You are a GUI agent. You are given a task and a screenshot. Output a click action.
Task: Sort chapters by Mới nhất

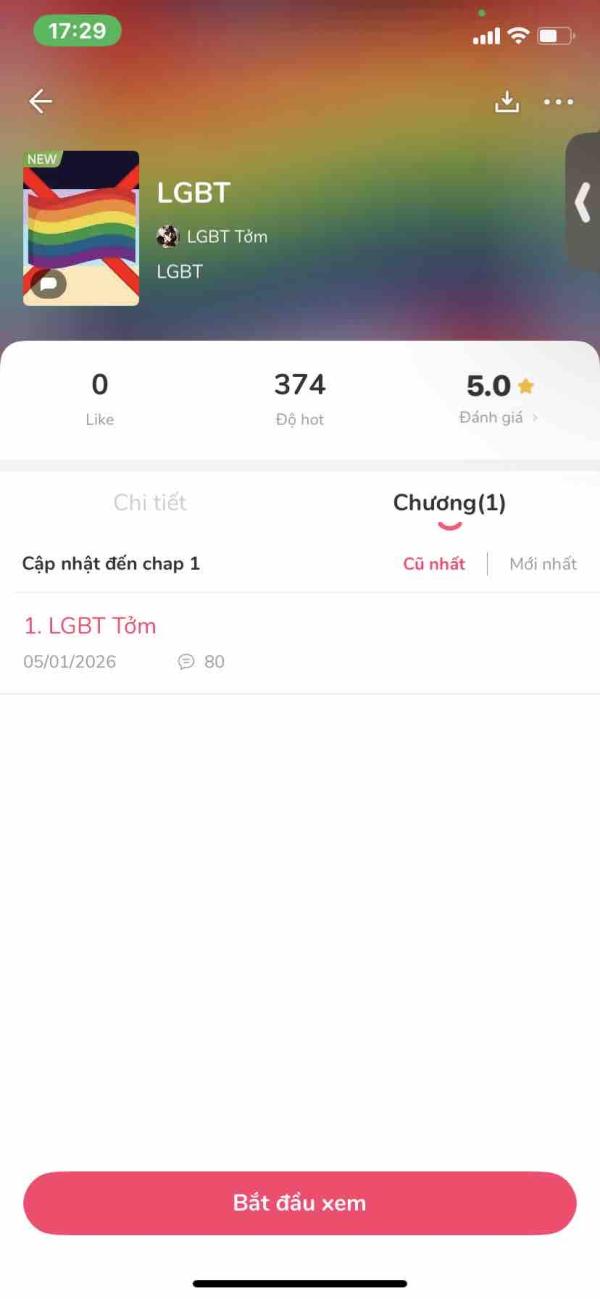coord(543,564)
